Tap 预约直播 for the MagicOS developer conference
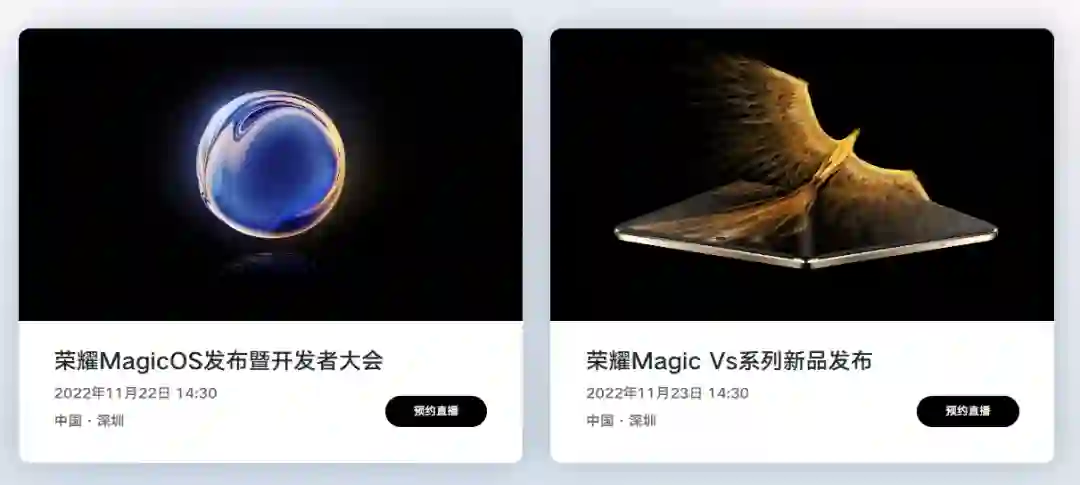This screenshot has width=1080, height=485. click(x=436, y=411)
